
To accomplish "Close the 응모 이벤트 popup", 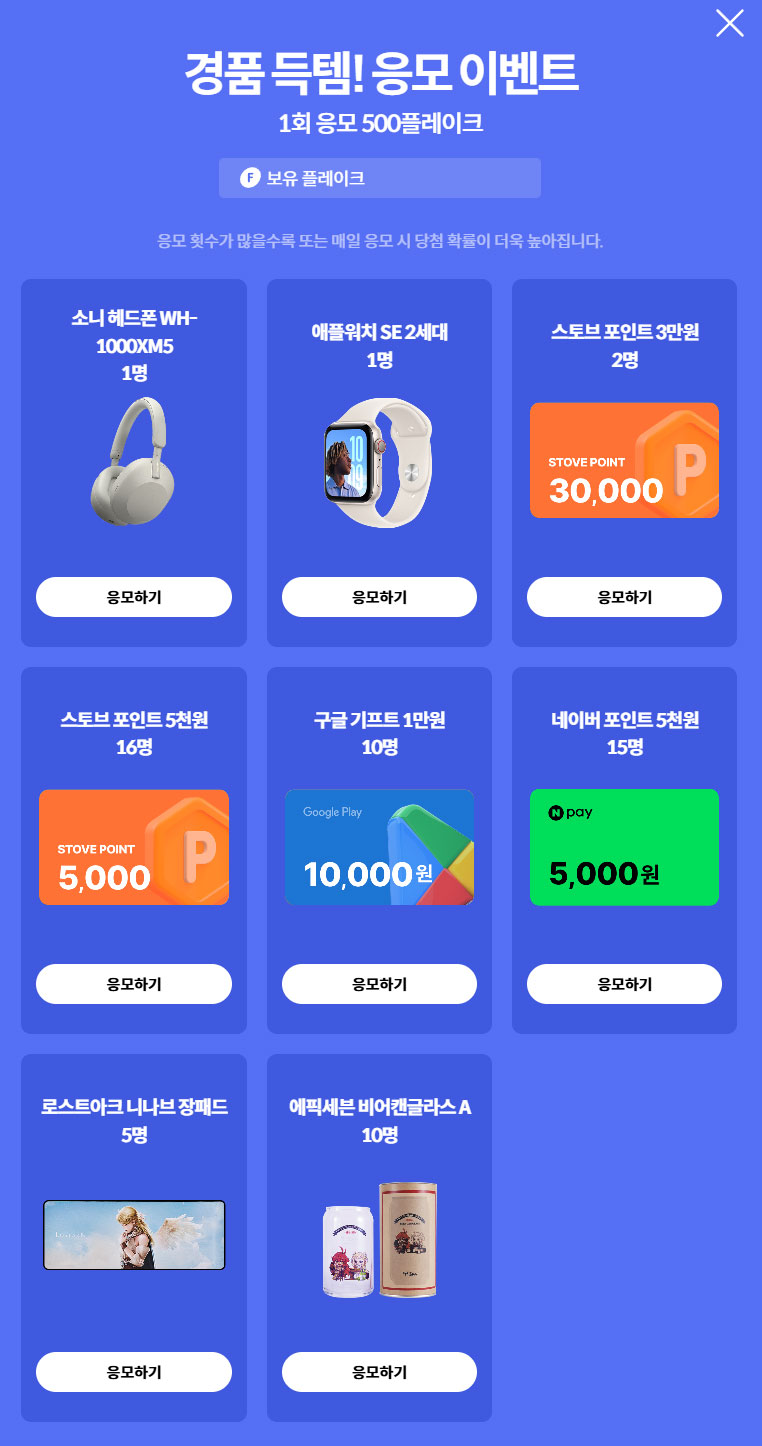I will (x=730, y=22).
